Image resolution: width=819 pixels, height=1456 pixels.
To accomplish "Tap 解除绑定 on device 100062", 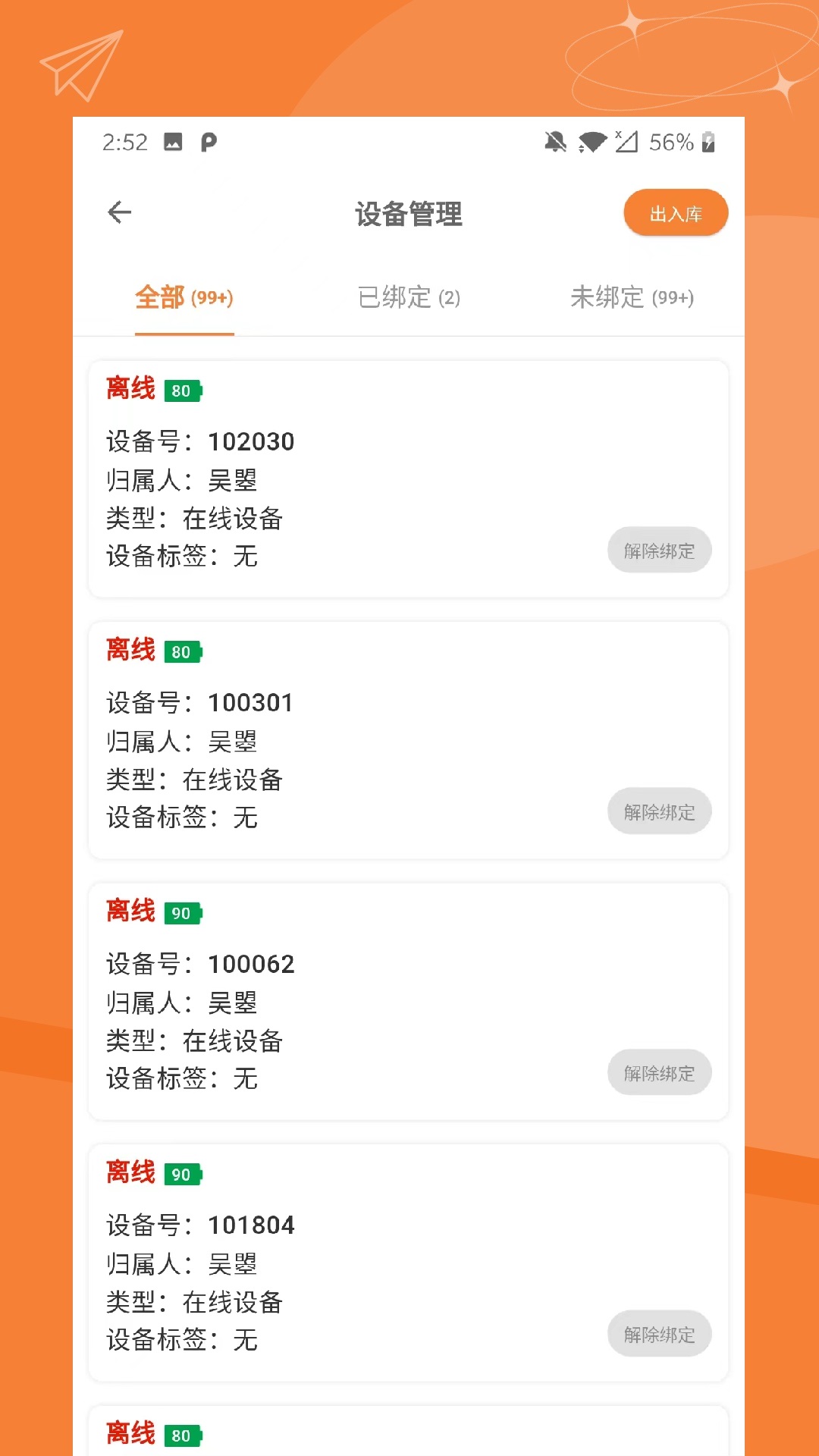I will pyautogui.click(x=659, y=1072).
